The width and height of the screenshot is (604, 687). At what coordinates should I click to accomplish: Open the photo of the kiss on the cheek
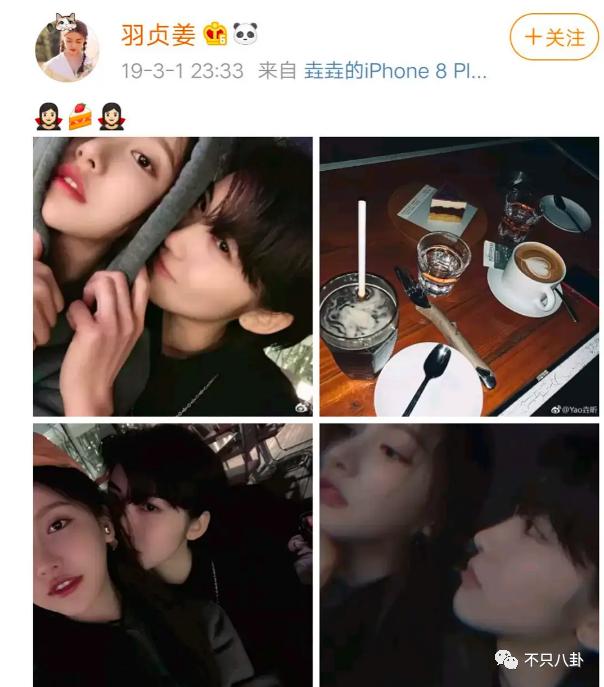tap(172, 554)
